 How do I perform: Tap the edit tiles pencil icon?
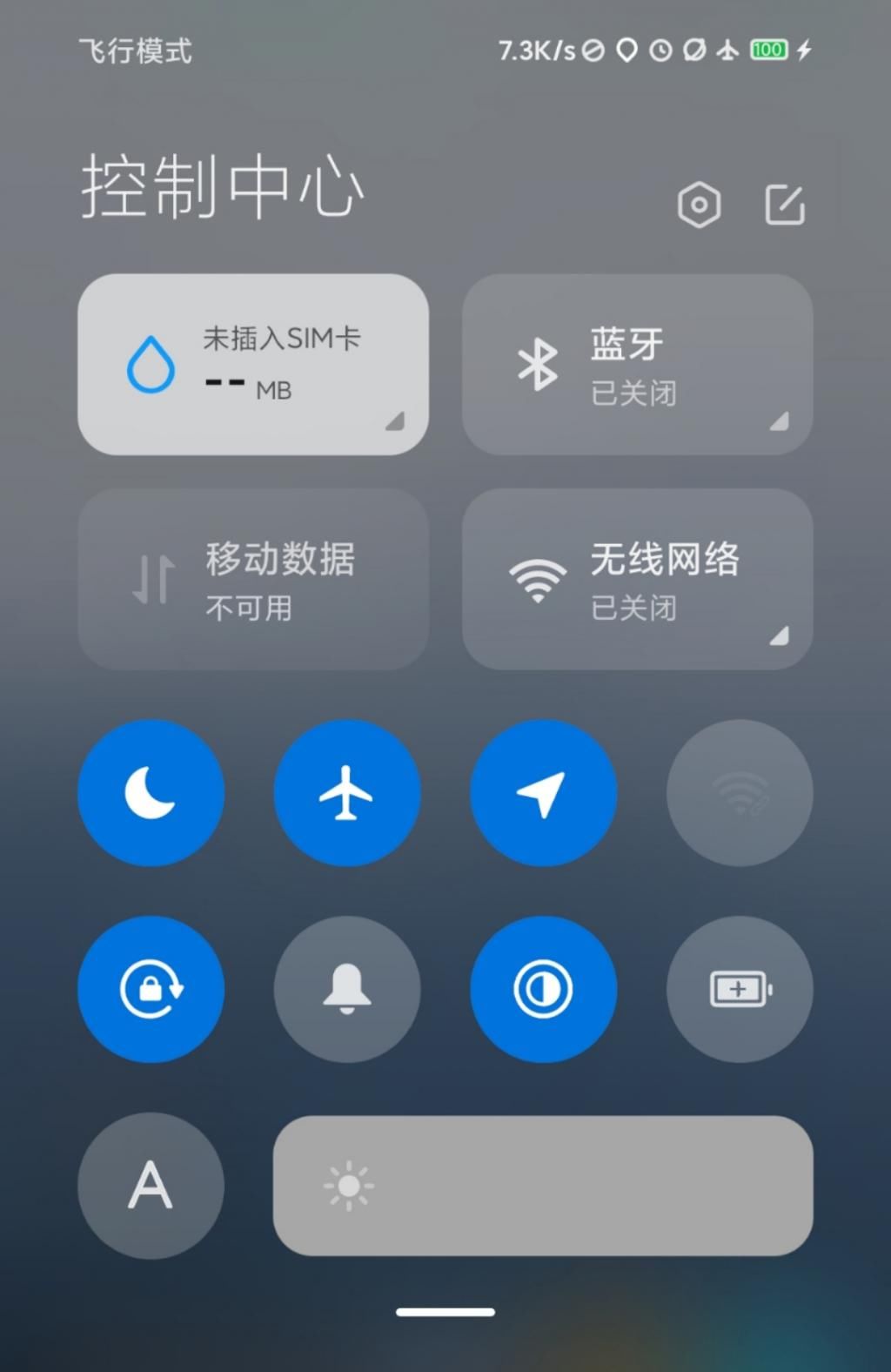tap(784, 204)
